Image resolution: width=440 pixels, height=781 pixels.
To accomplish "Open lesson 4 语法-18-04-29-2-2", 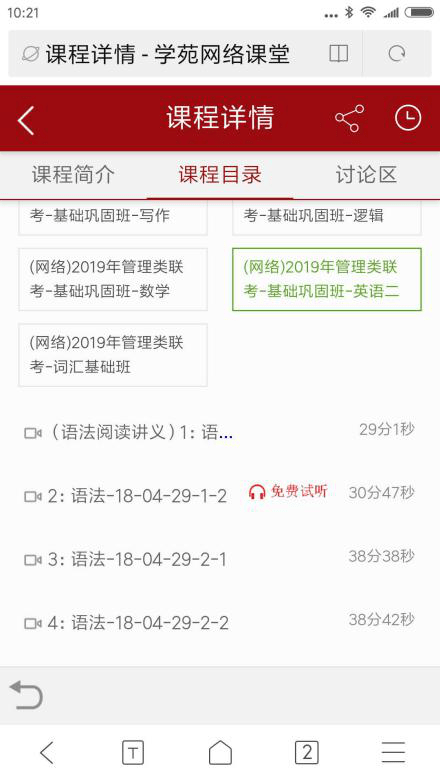I will coord(220,623).
